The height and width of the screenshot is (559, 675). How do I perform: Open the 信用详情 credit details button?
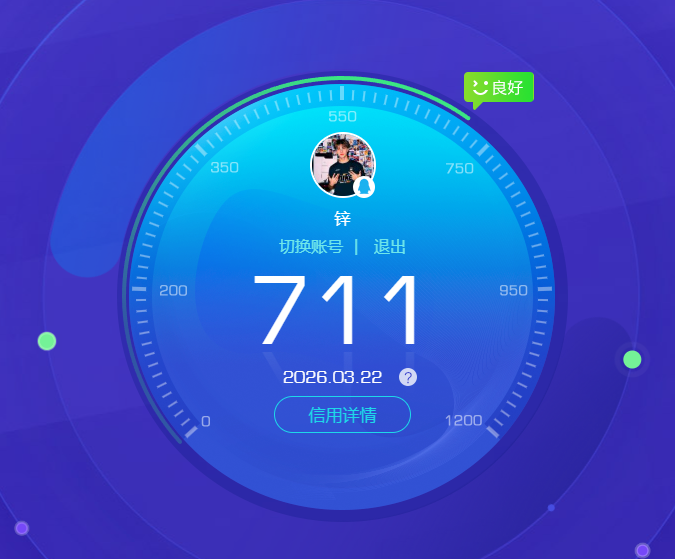tap(342, 415)
